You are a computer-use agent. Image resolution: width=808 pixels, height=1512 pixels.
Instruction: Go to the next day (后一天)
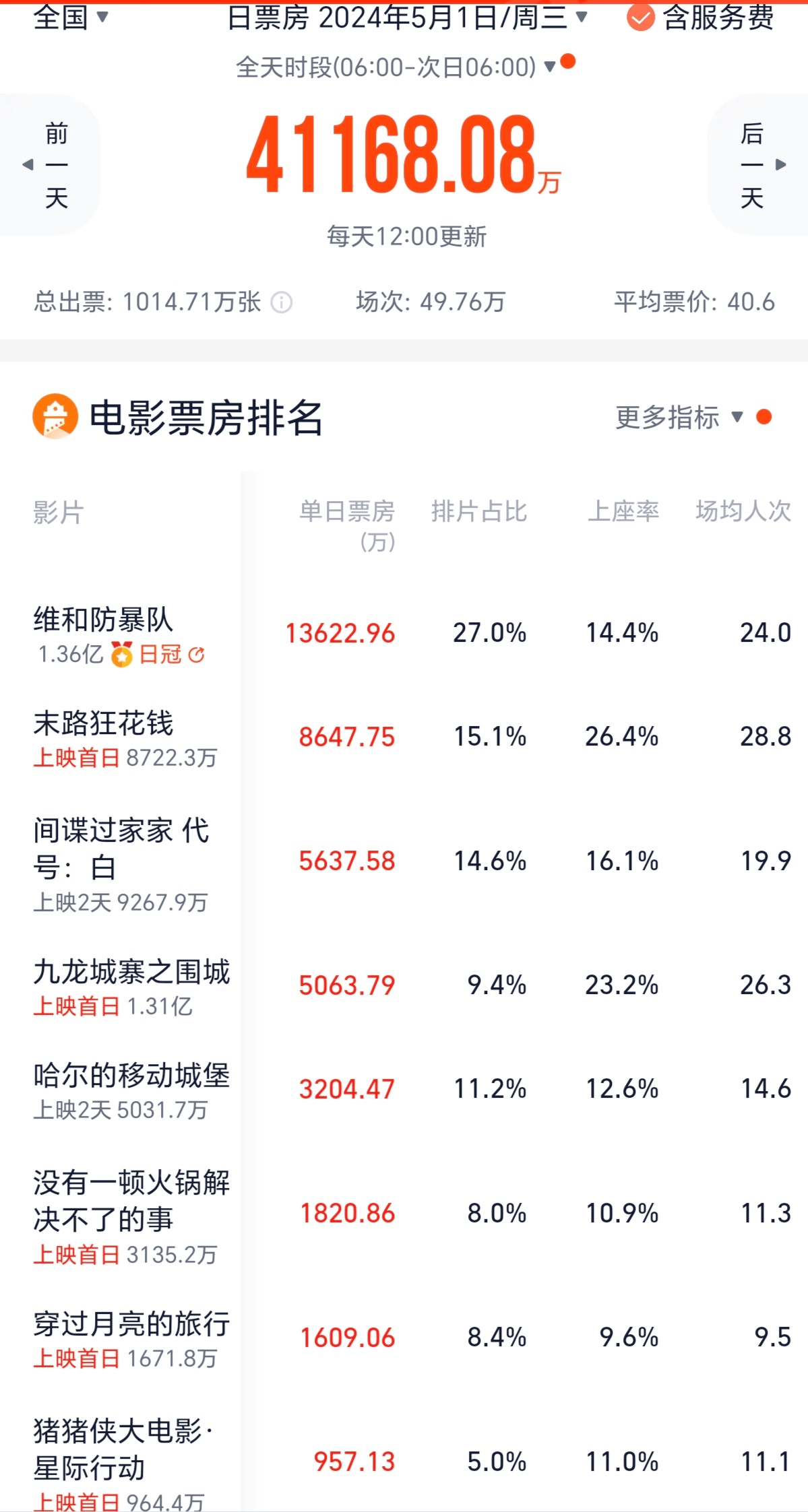(759, 165)
